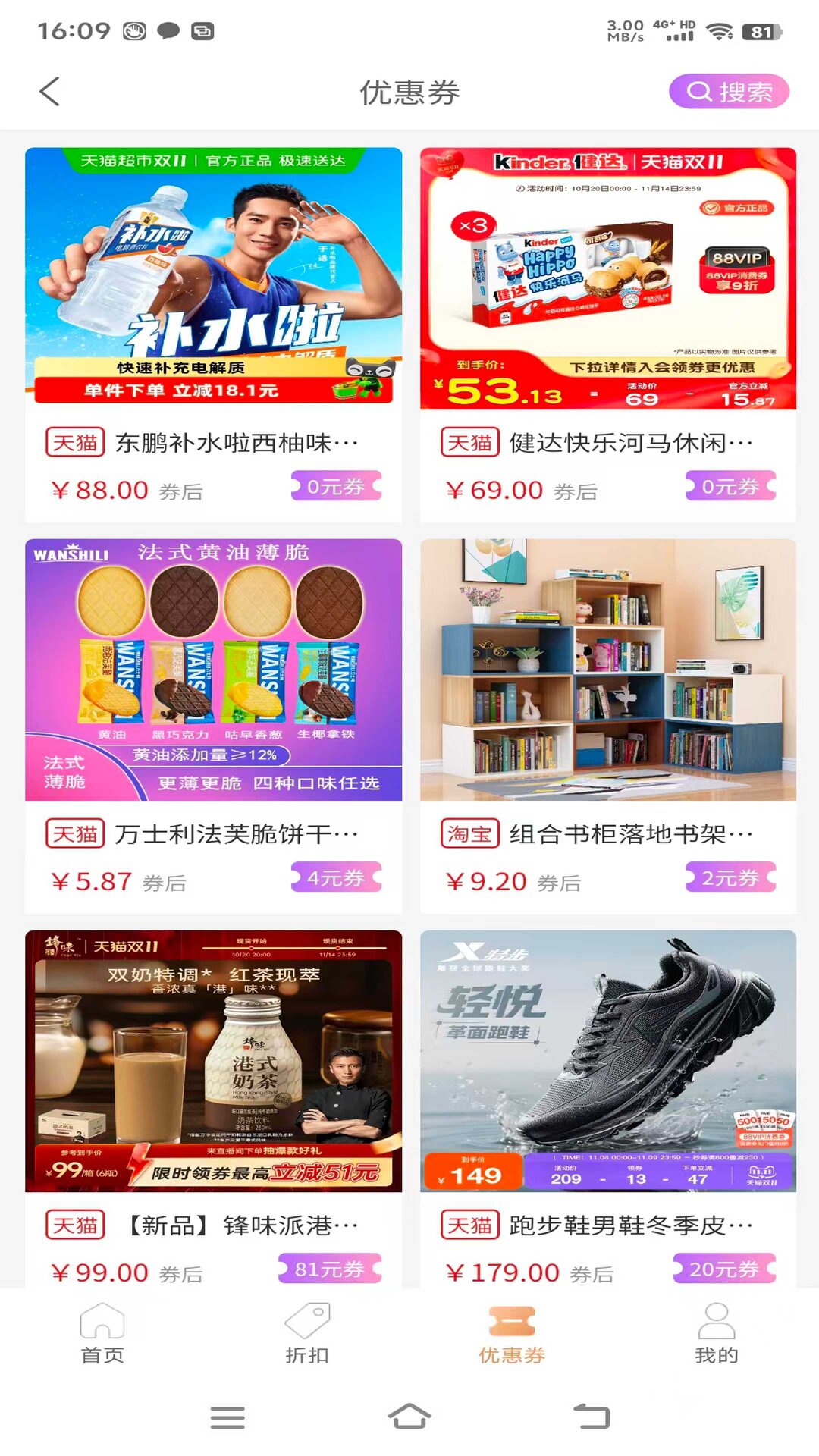Image resolution: width=819 pixels, height=1456 pixels.
Task: Go back using the top-left arrow
Action: click(x=50, y=92)
